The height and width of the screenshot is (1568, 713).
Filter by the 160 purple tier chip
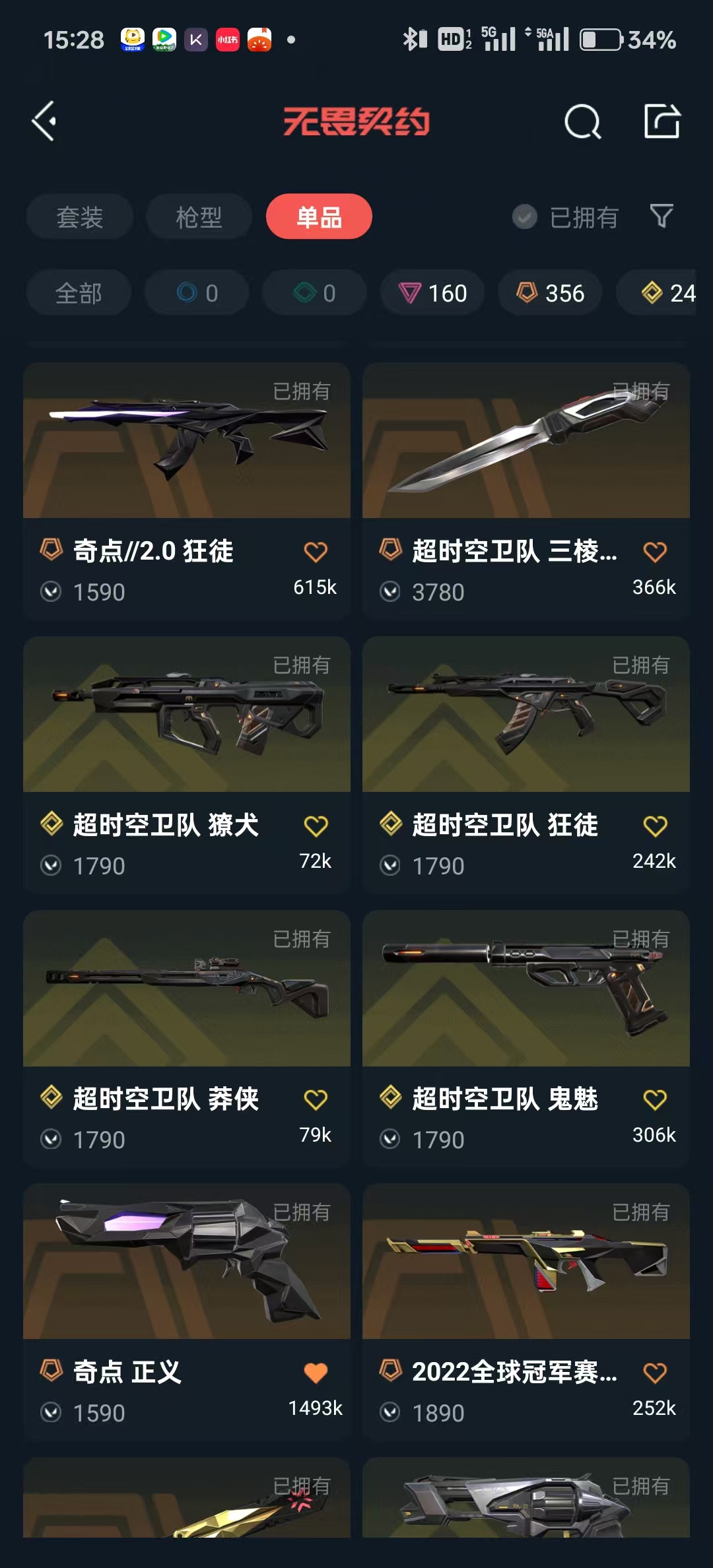432,293
